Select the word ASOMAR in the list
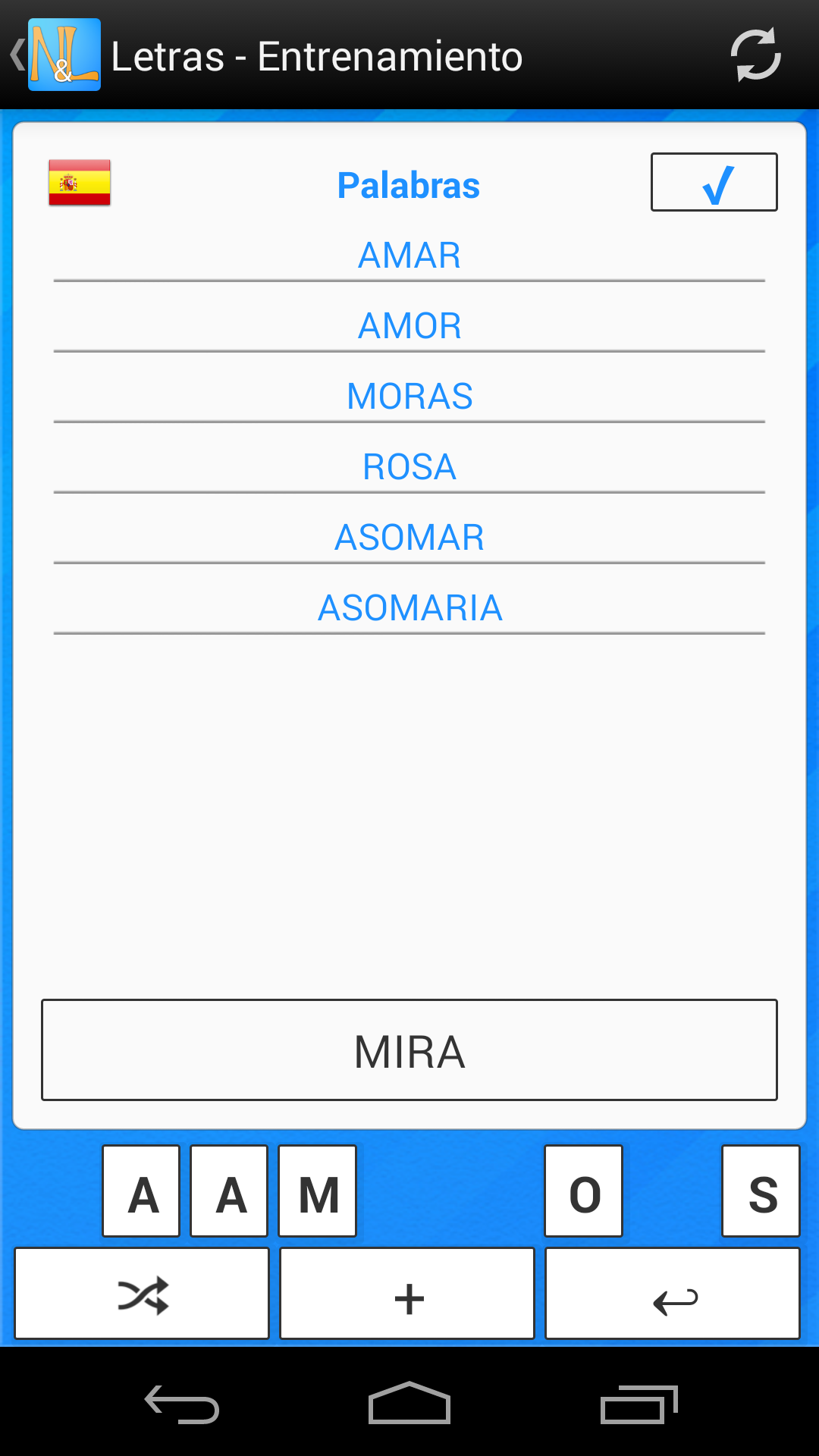Viewport: 819px width, 1456px height. (409, 538)
